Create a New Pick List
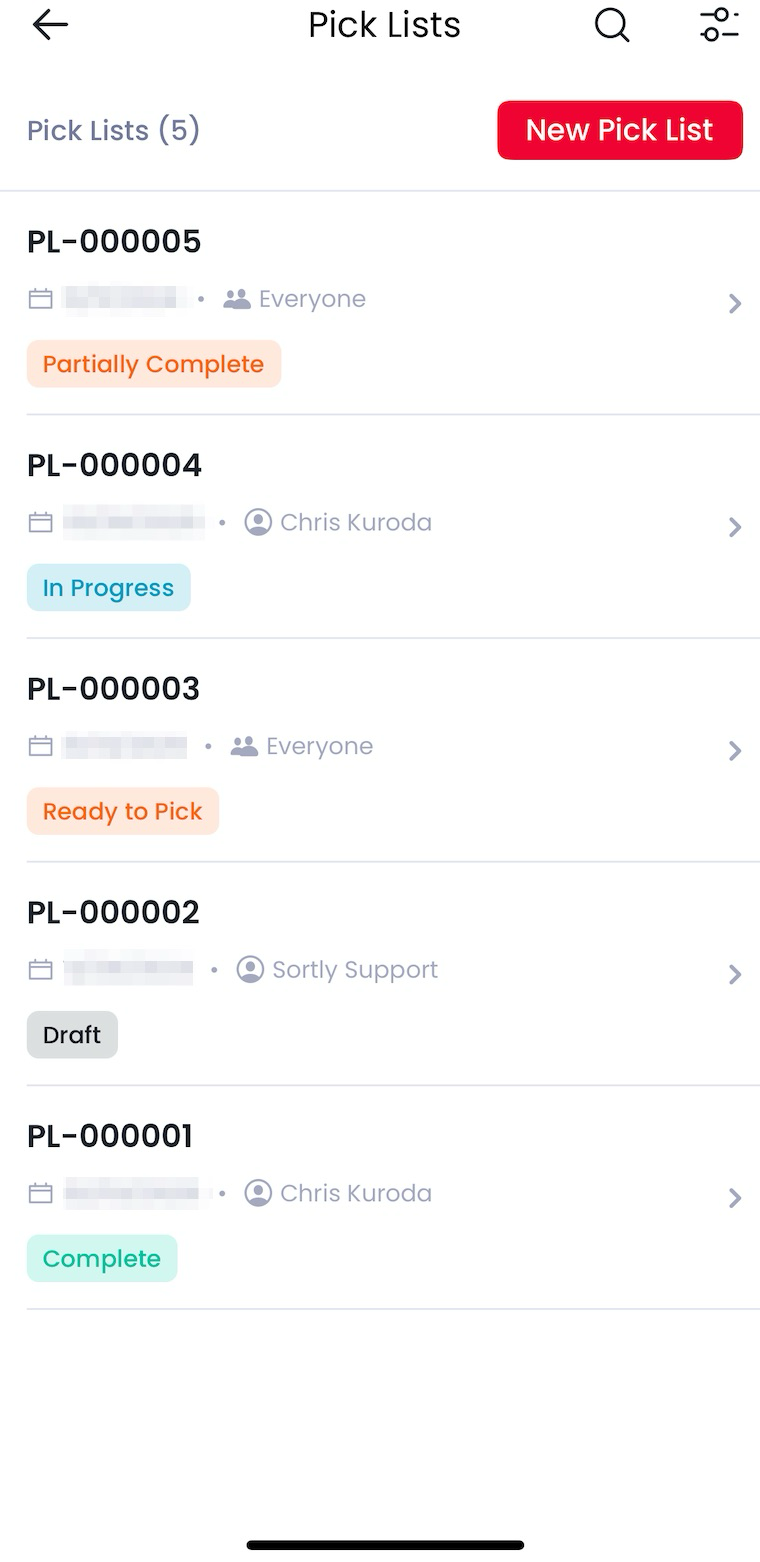The height and width of the screenshot is (1562, 760). pos(620,130)
